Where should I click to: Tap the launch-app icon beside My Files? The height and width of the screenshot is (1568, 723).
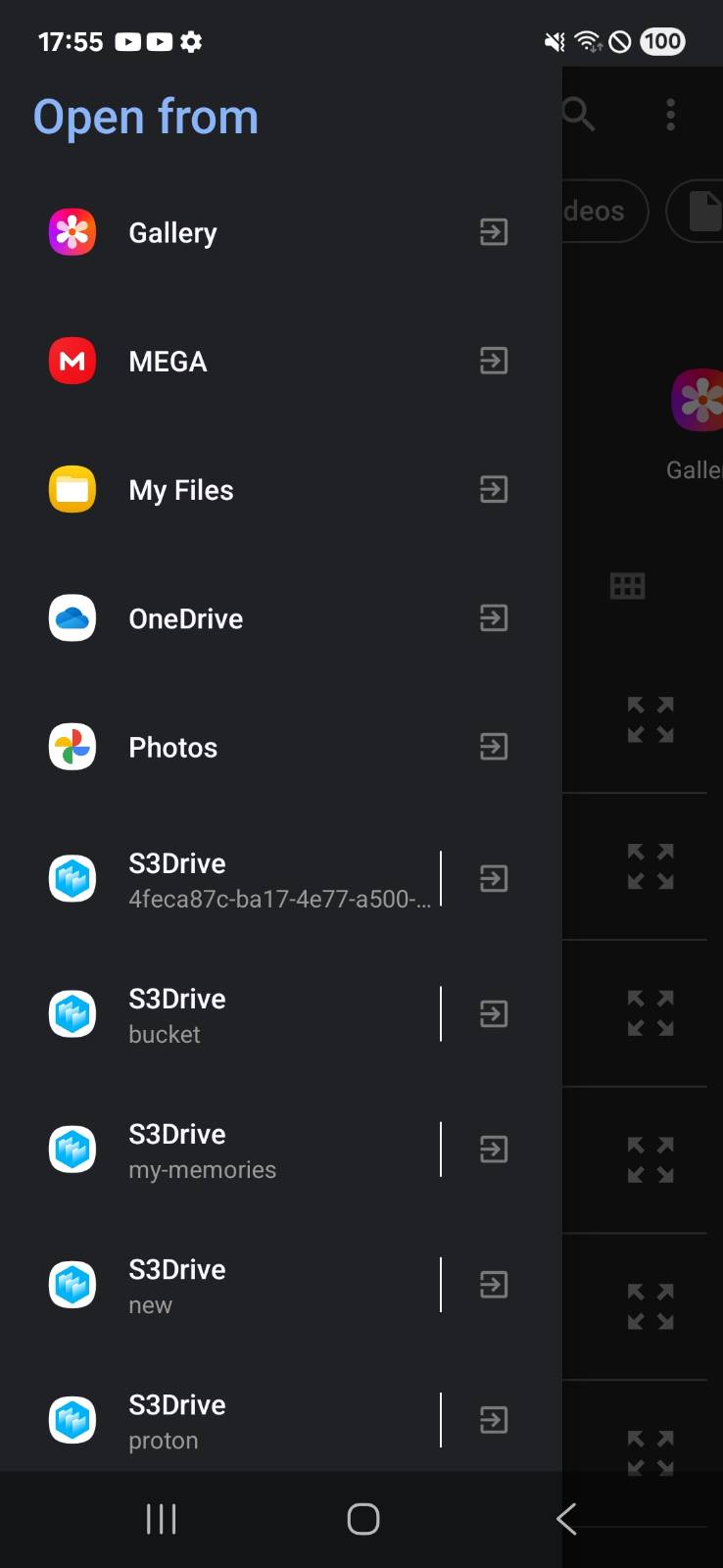494,489
